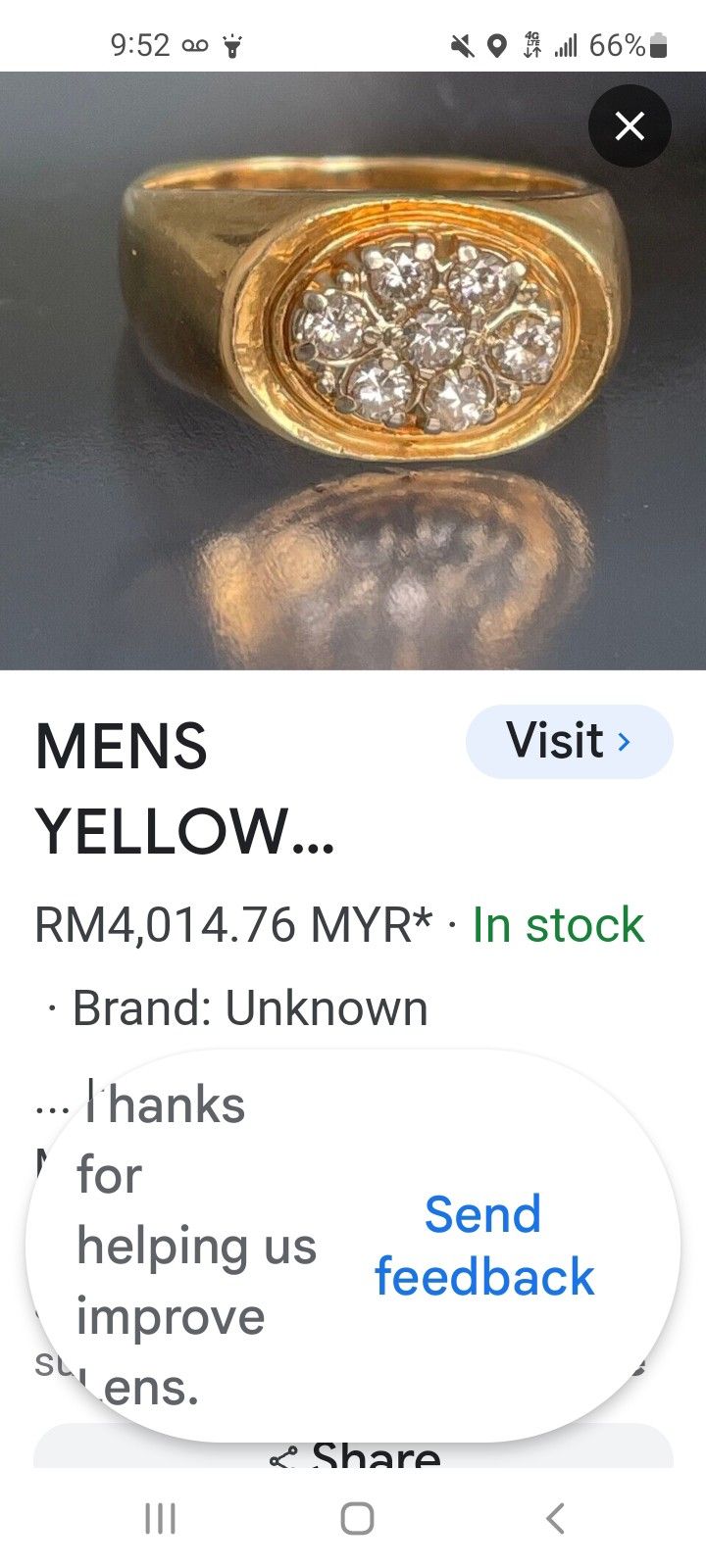Go back with the system back button
This screenshot has height=1568, width=706.
[555, 1518]
